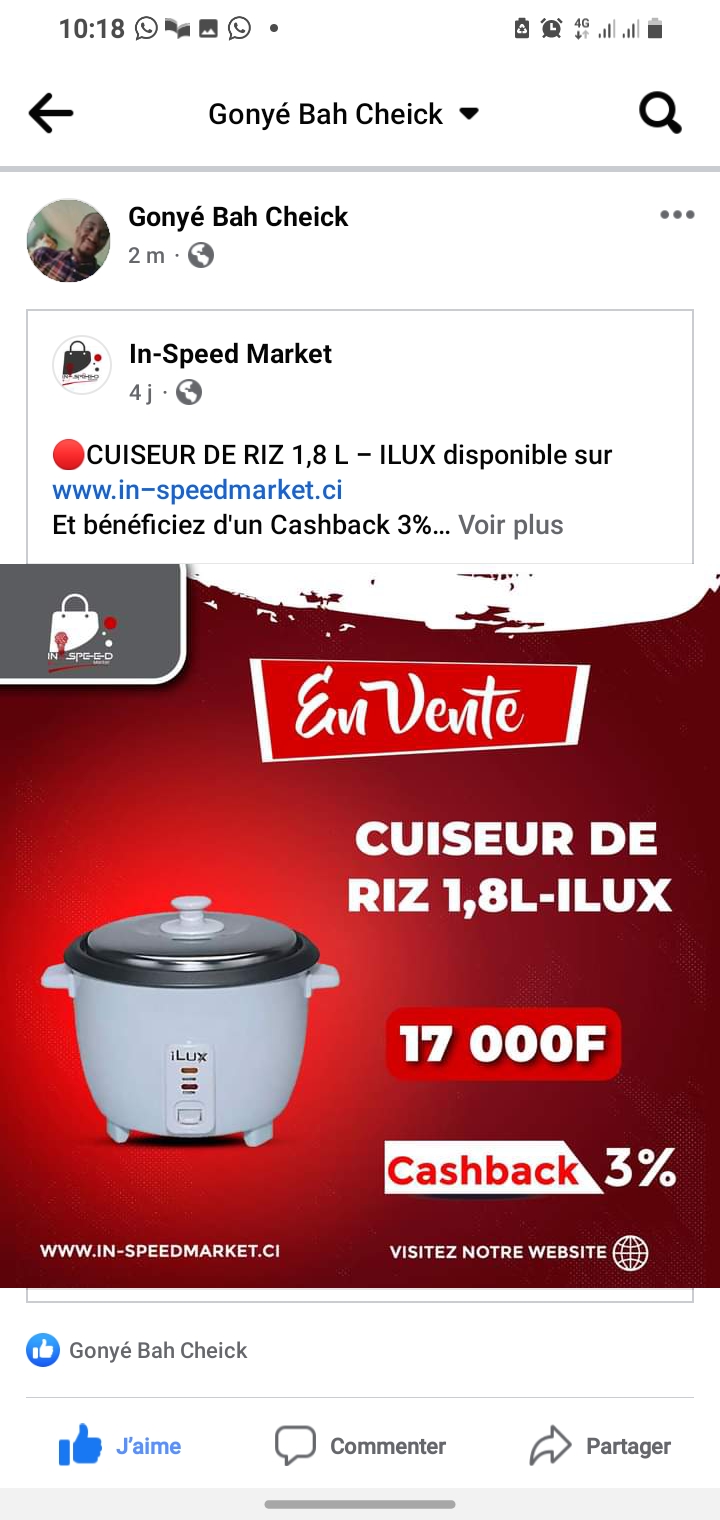The width and height of the screenshot is (720, 1520).
Task: Share the post with Partager
Action: point(600,1446)
